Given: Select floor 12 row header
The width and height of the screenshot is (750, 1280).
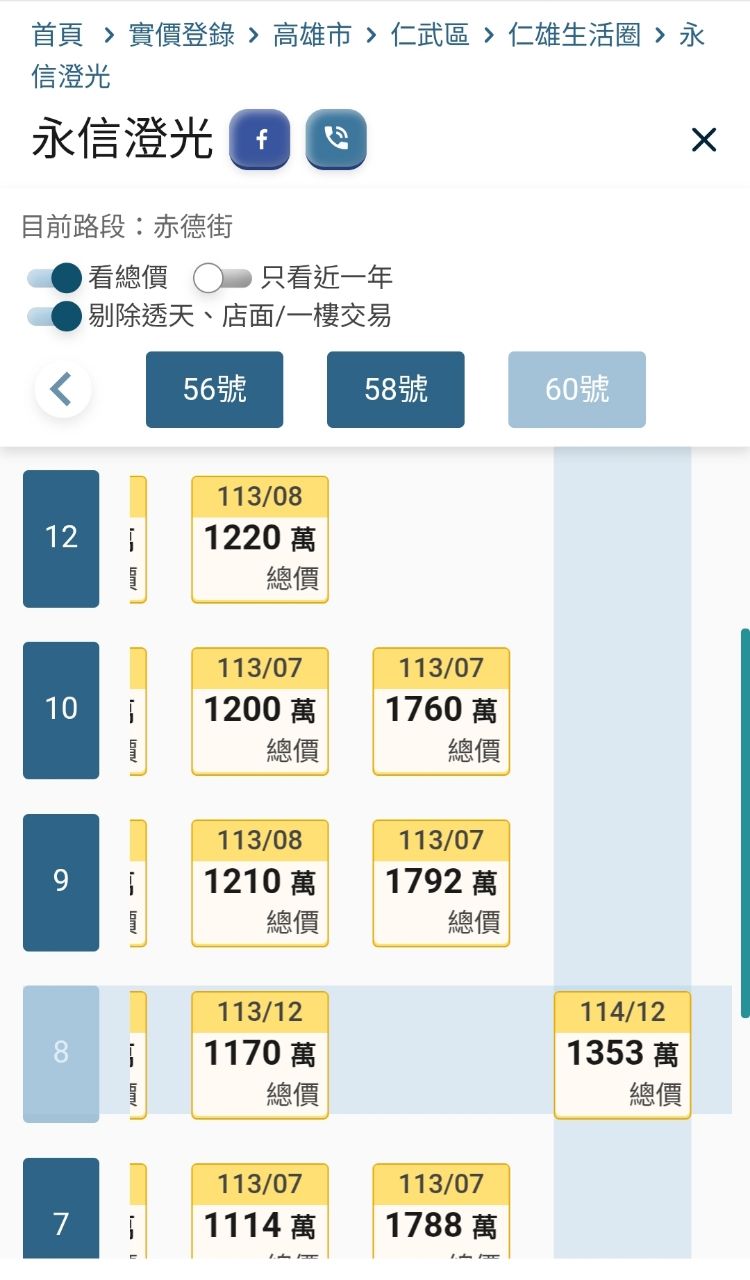Looking at the screenshot, I should tap(61, 538).
